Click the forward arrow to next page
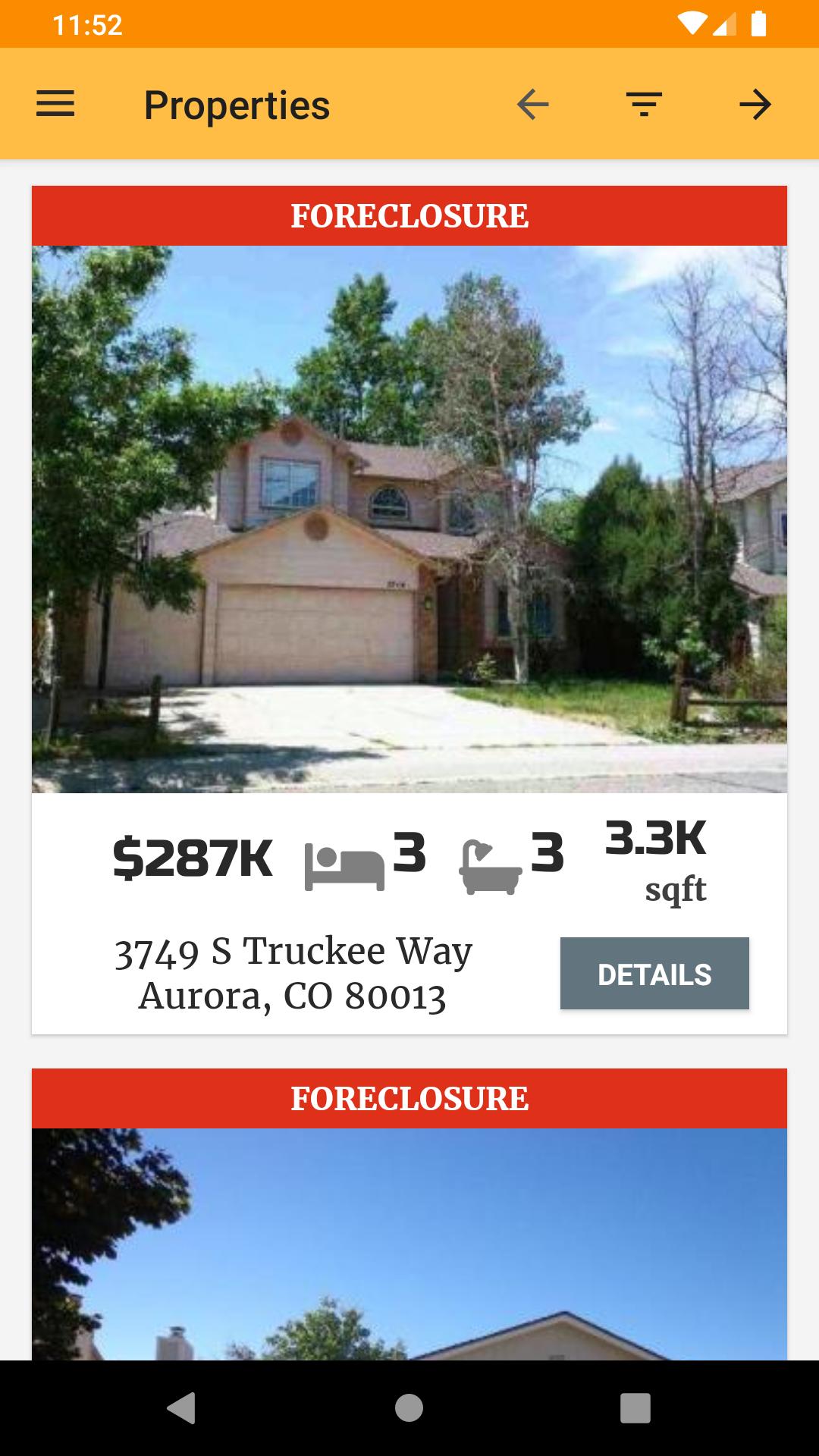The image size is (819, 1456). [755, 103]
